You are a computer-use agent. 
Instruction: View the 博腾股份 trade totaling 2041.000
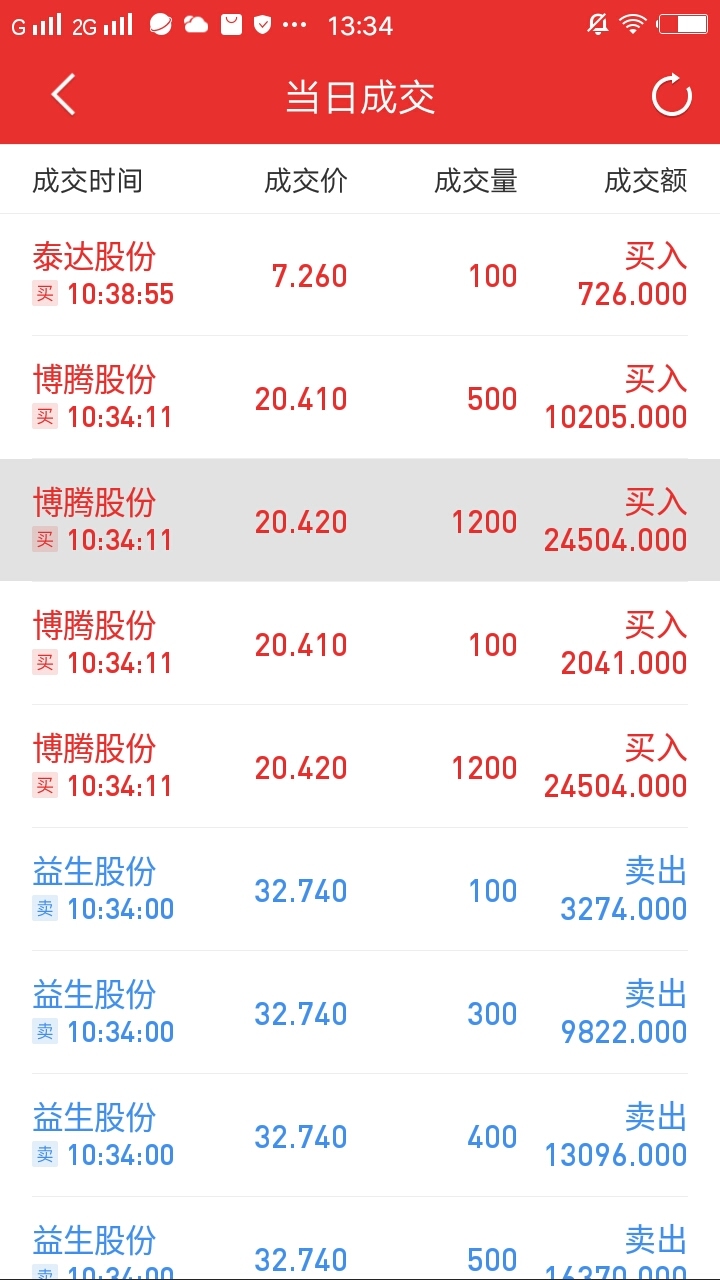(360, 644)
